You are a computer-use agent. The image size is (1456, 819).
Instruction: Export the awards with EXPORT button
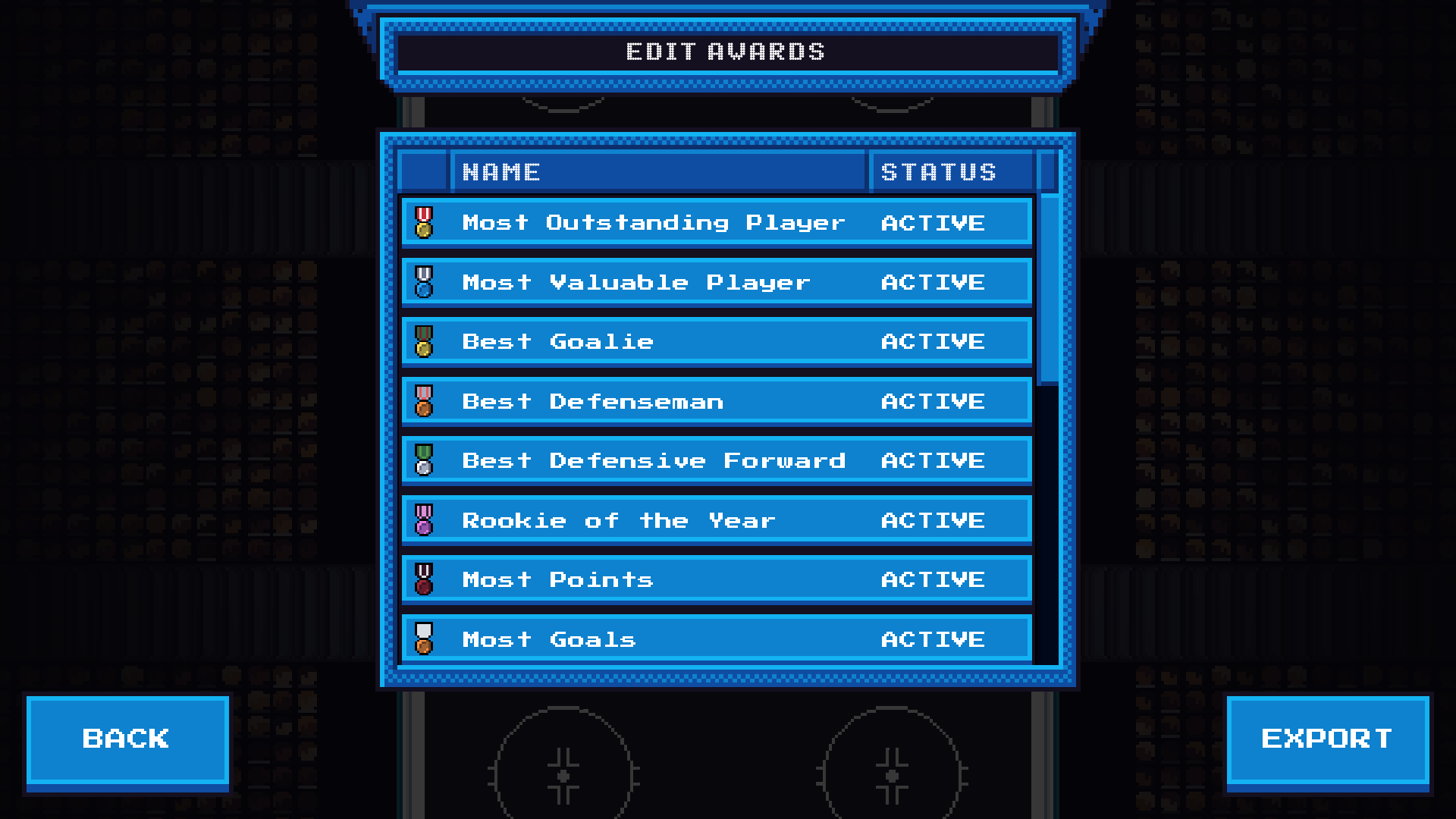pyautogui.click(x=1327, y=739)
